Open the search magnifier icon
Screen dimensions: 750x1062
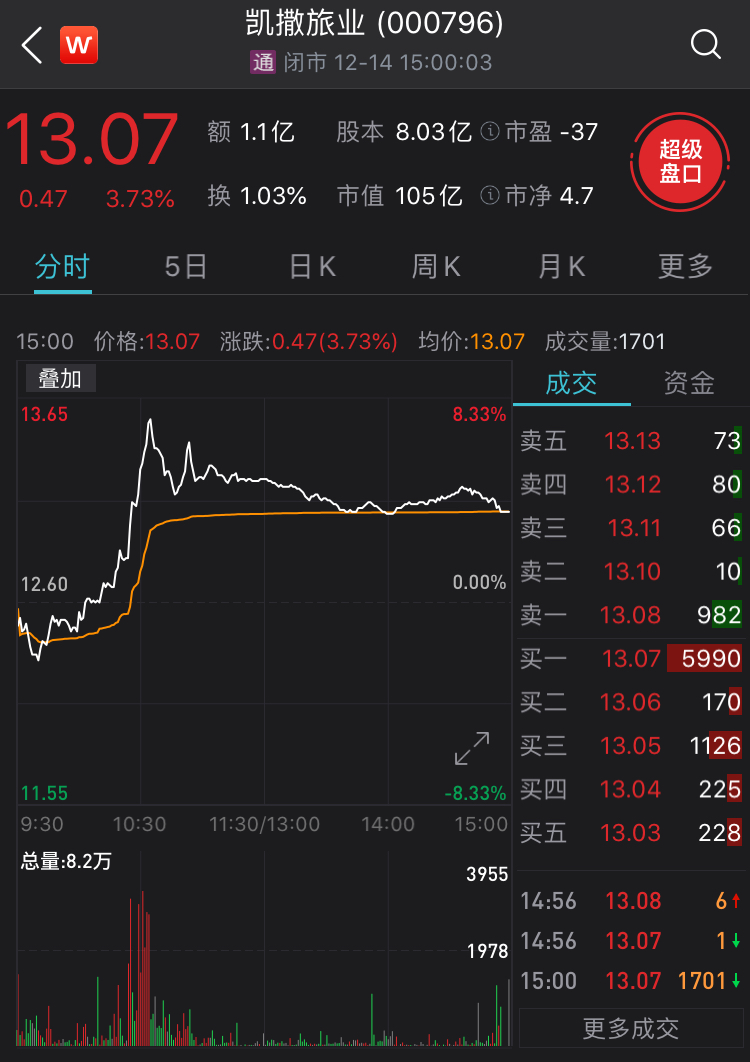[706, 45]
